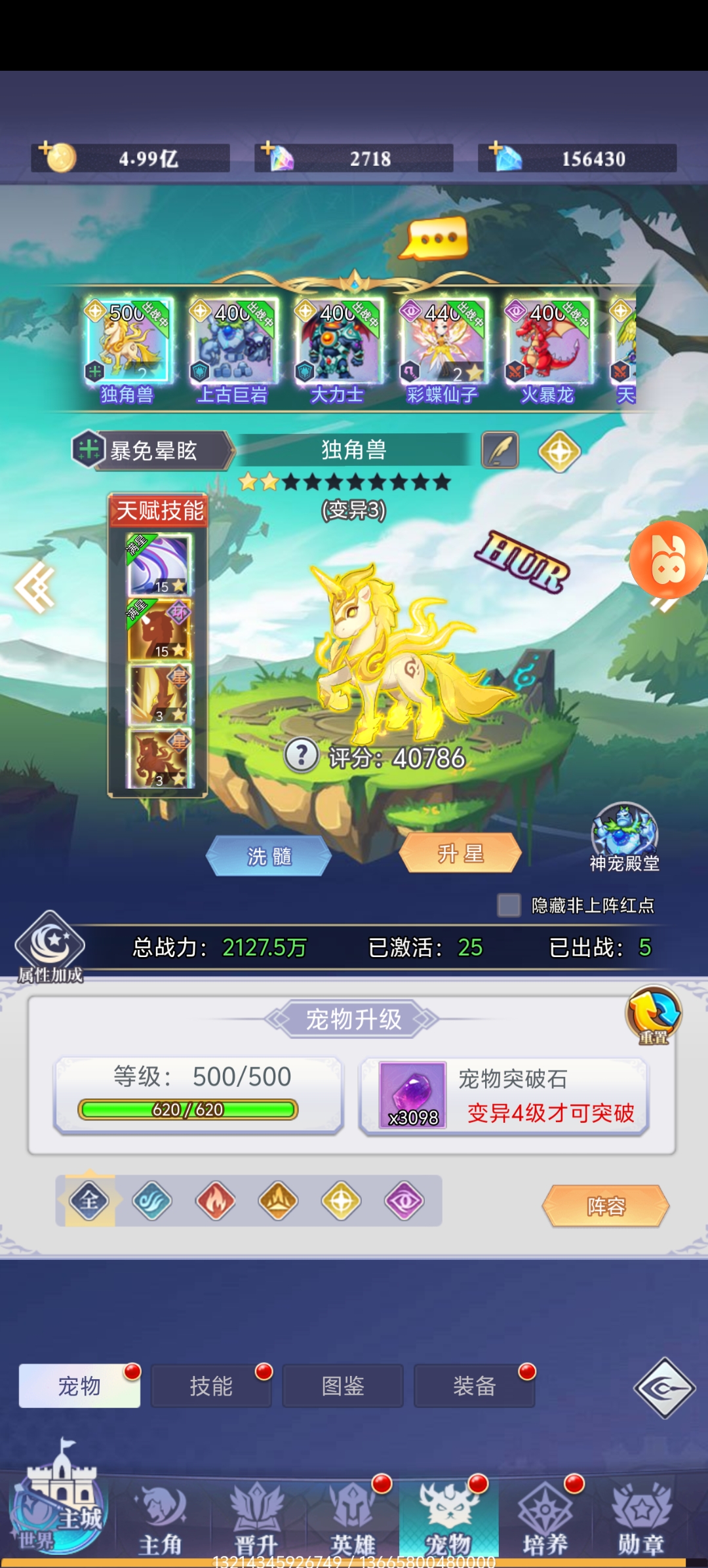Tap the 升星 star upgrade button
The width and height of the screenshot is (708, 1568).
[x=460, y=853]
